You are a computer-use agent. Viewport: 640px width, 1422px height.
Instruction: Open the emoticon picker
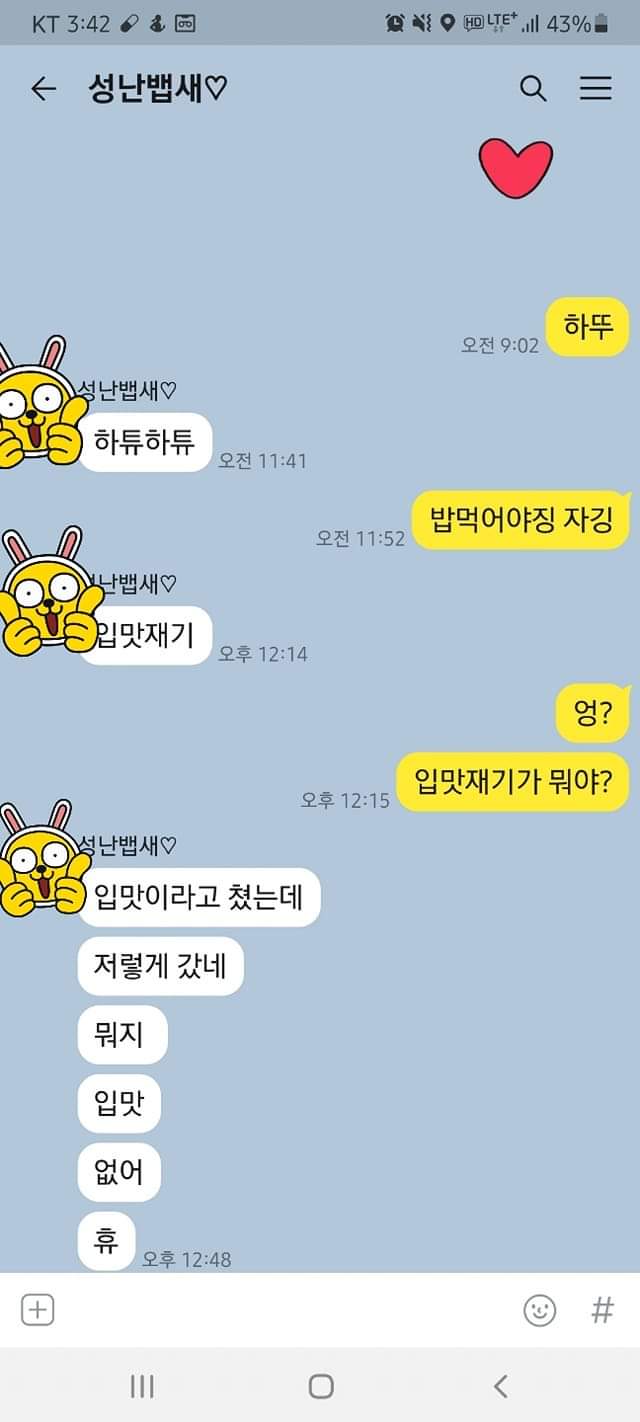point(540,1310)
